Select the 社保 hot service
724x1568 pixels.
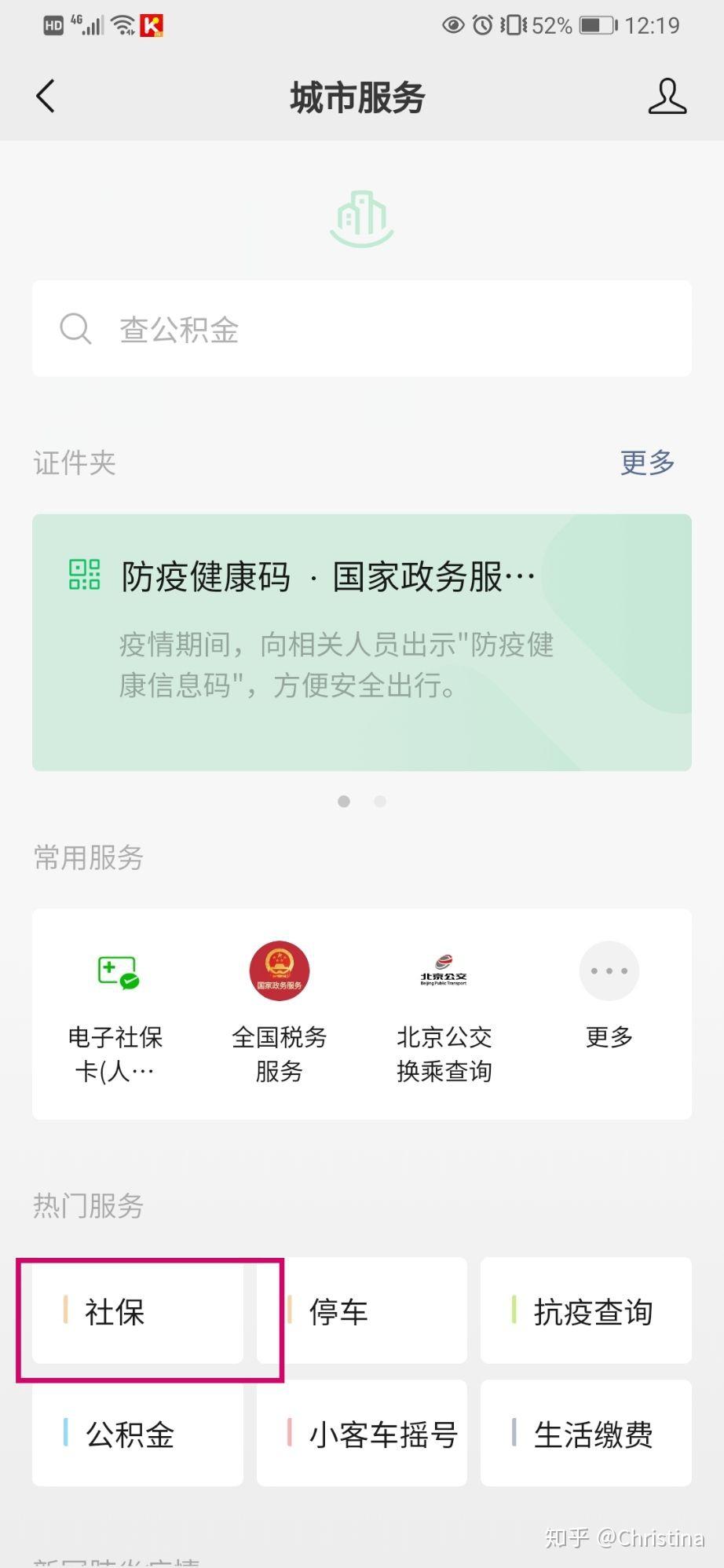click(x=137, y=1312)
